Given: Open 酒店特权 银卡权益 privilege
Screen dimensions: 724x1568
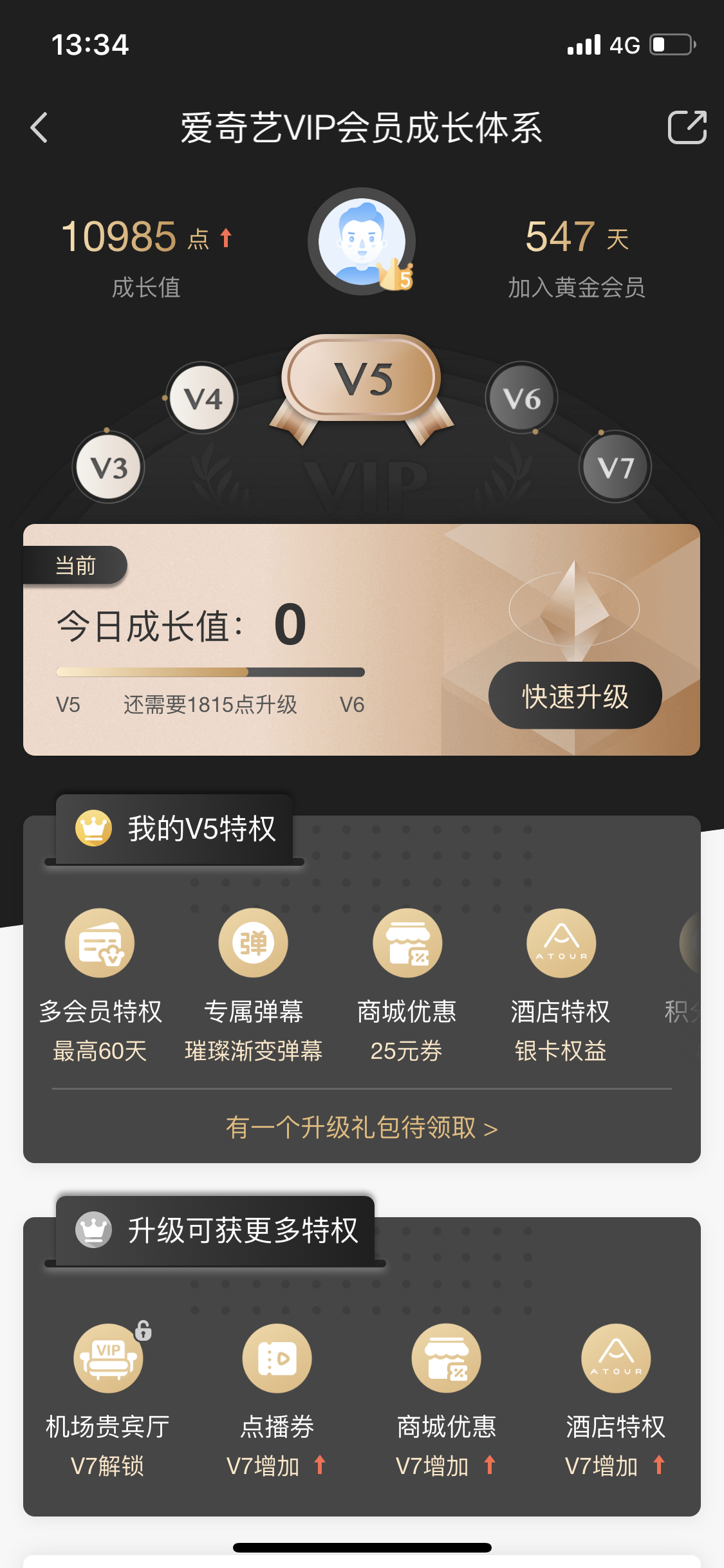Looking at the screenshot, I should click(x=561, y=985).
